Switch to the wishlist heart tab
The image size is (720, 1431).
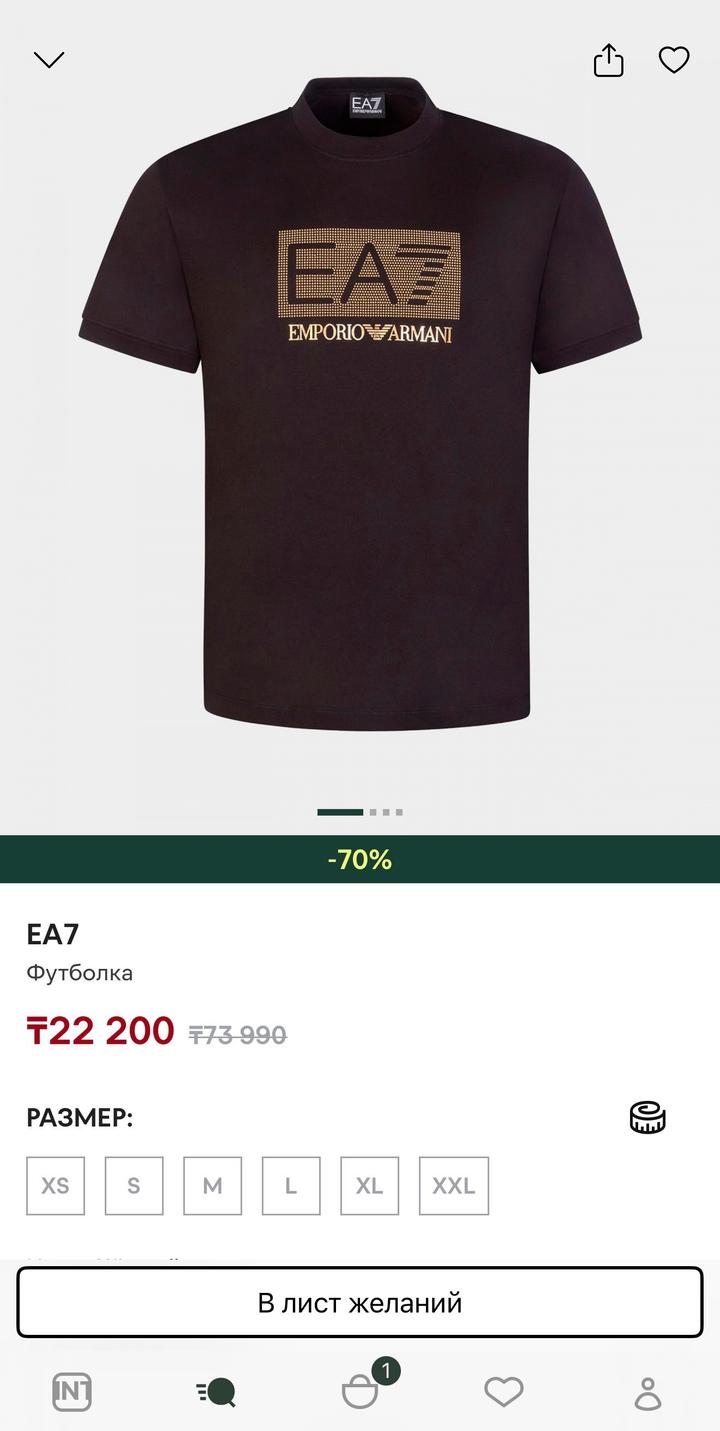pyautogui.click(x=504, y=1392)
